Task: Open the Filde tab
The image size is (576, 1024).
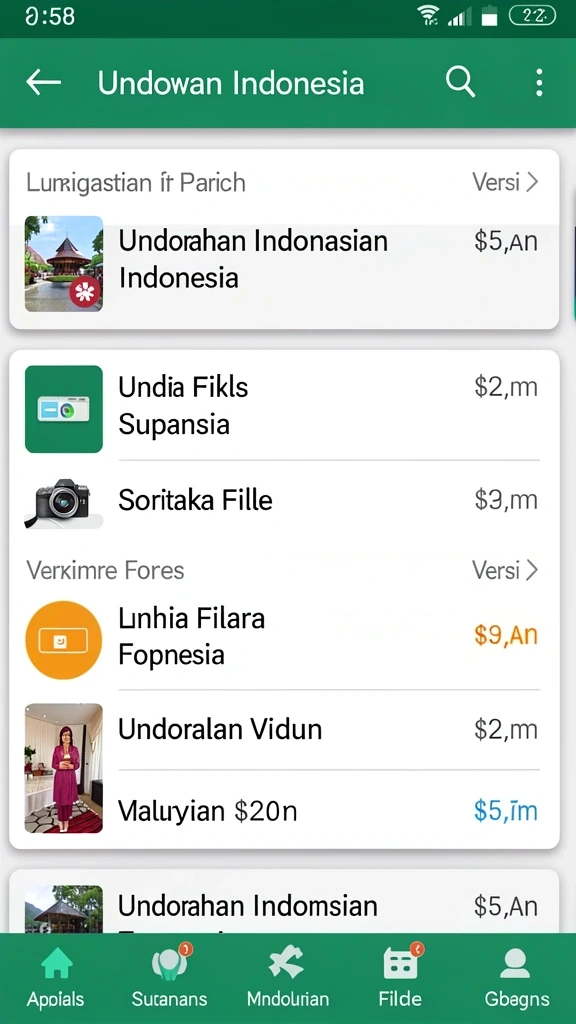Action: pyautogui.click(x=400, y=979)
